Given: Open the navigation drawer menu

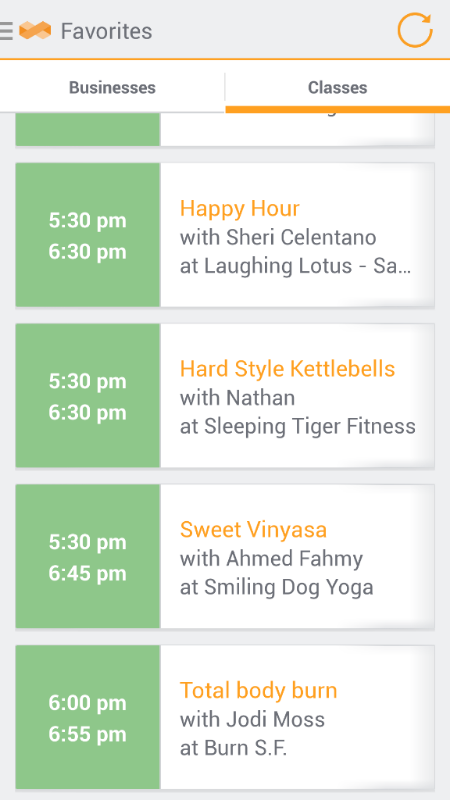Looking at the screenshot, I should (6, 31).
